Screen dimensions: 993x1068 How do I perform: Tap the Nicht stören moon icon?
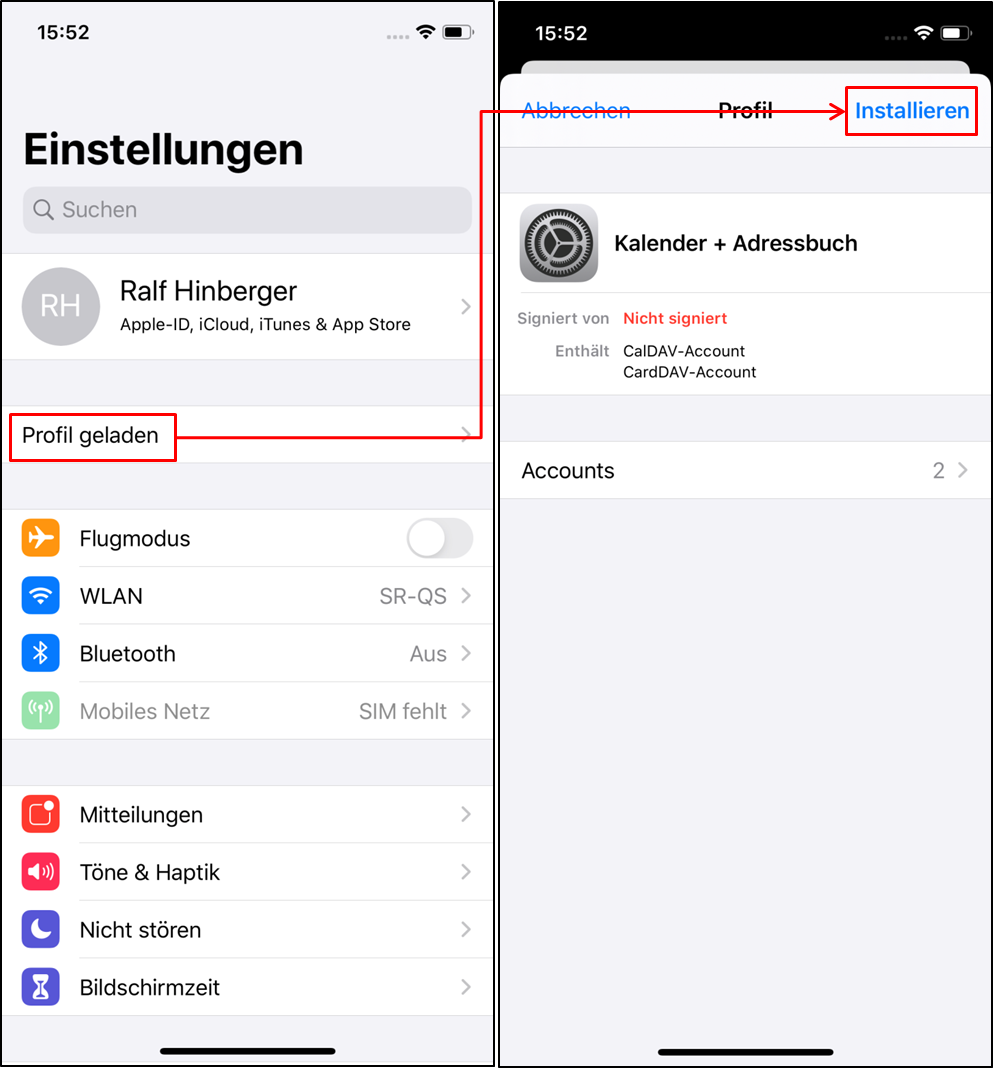click(40, 929)
